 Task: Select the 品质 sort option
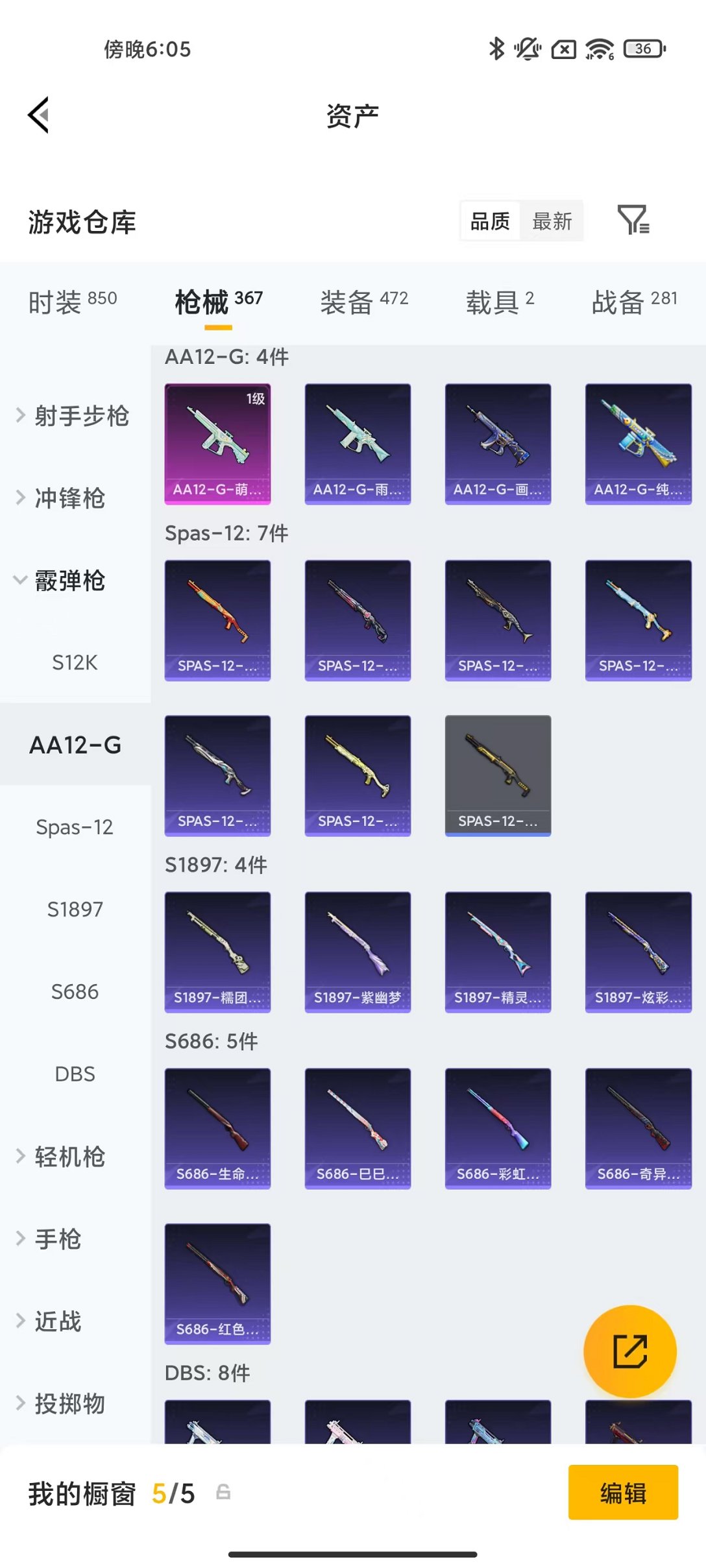490,221
